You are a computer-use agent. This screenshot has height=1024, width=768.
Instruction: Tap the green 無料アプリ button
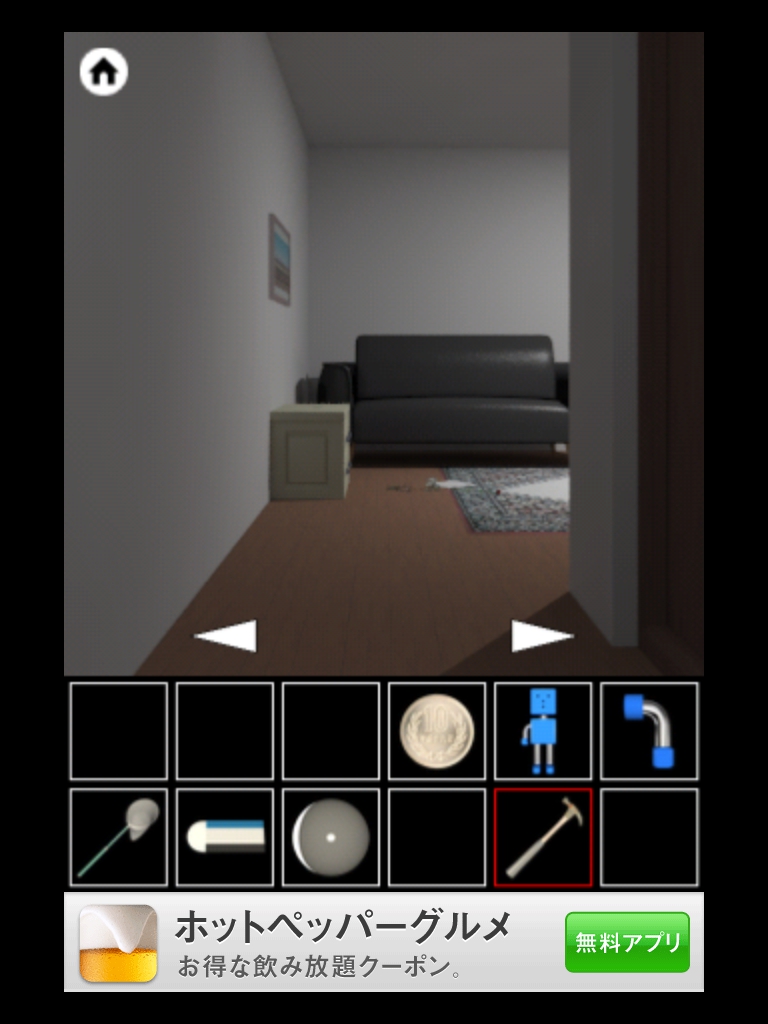[627, 942]
